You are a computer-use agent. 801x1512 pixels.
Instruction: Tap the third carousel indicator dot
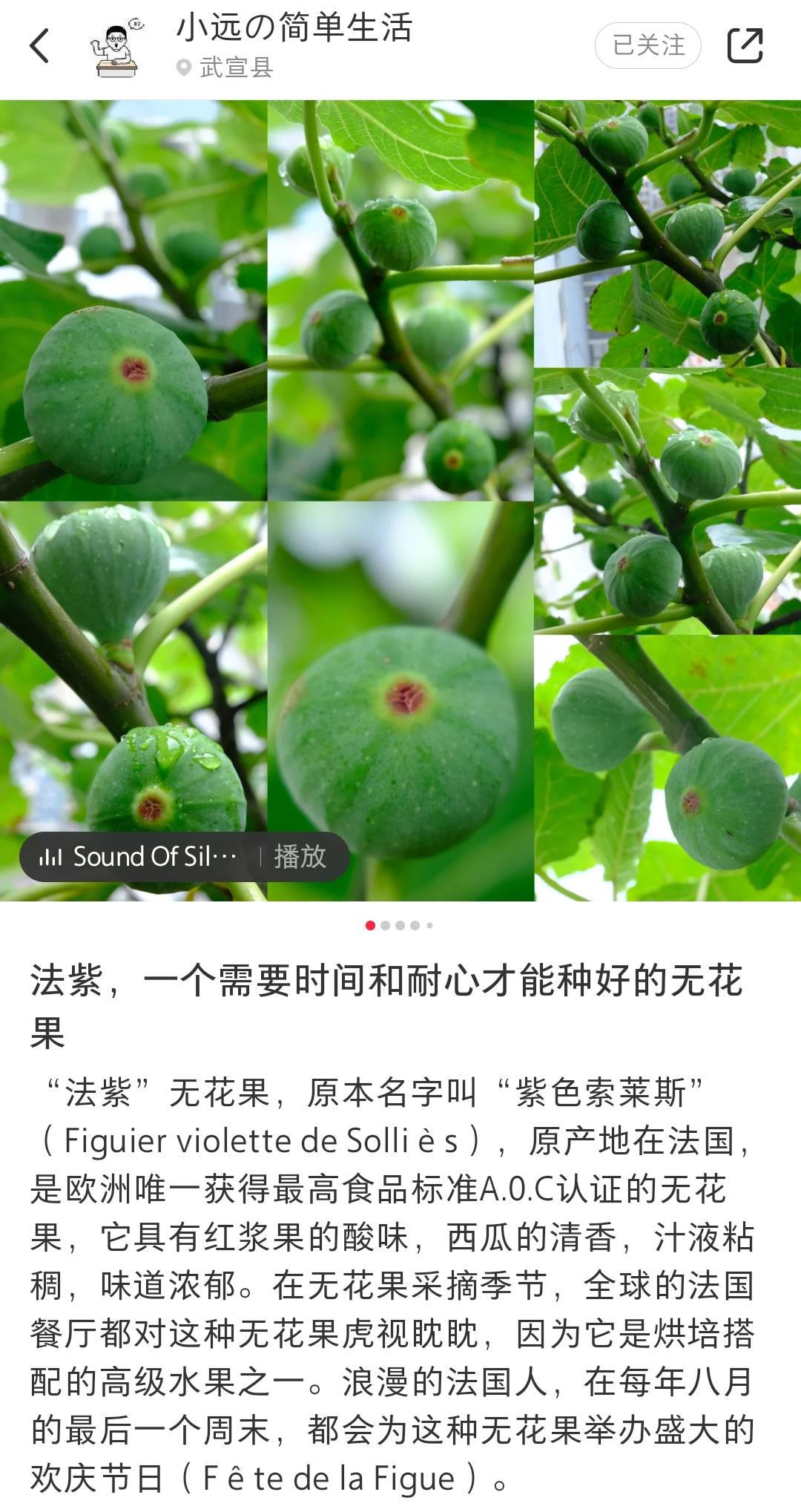tap(400, 925)
